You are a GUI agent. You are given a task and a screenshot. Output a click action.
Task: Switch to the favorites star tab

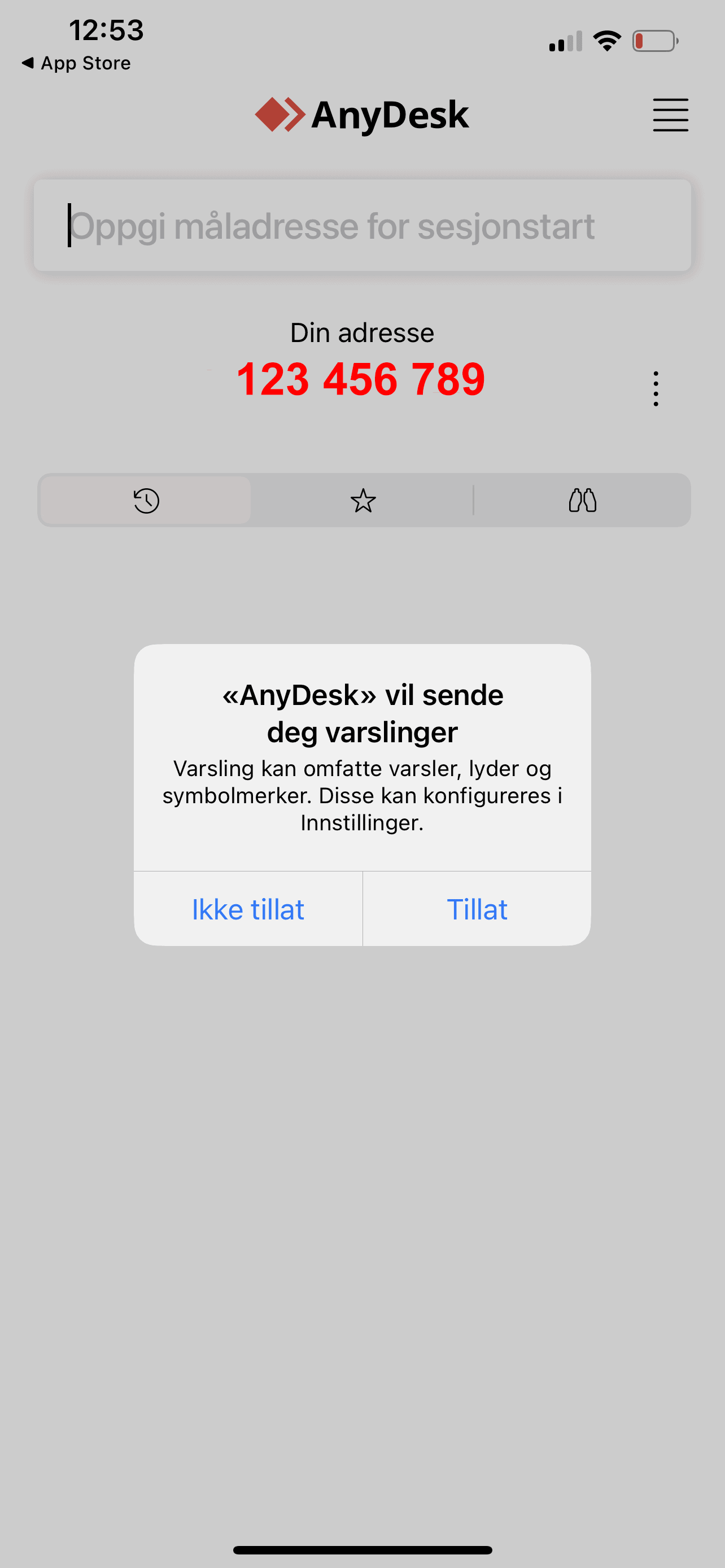[363, 501]
